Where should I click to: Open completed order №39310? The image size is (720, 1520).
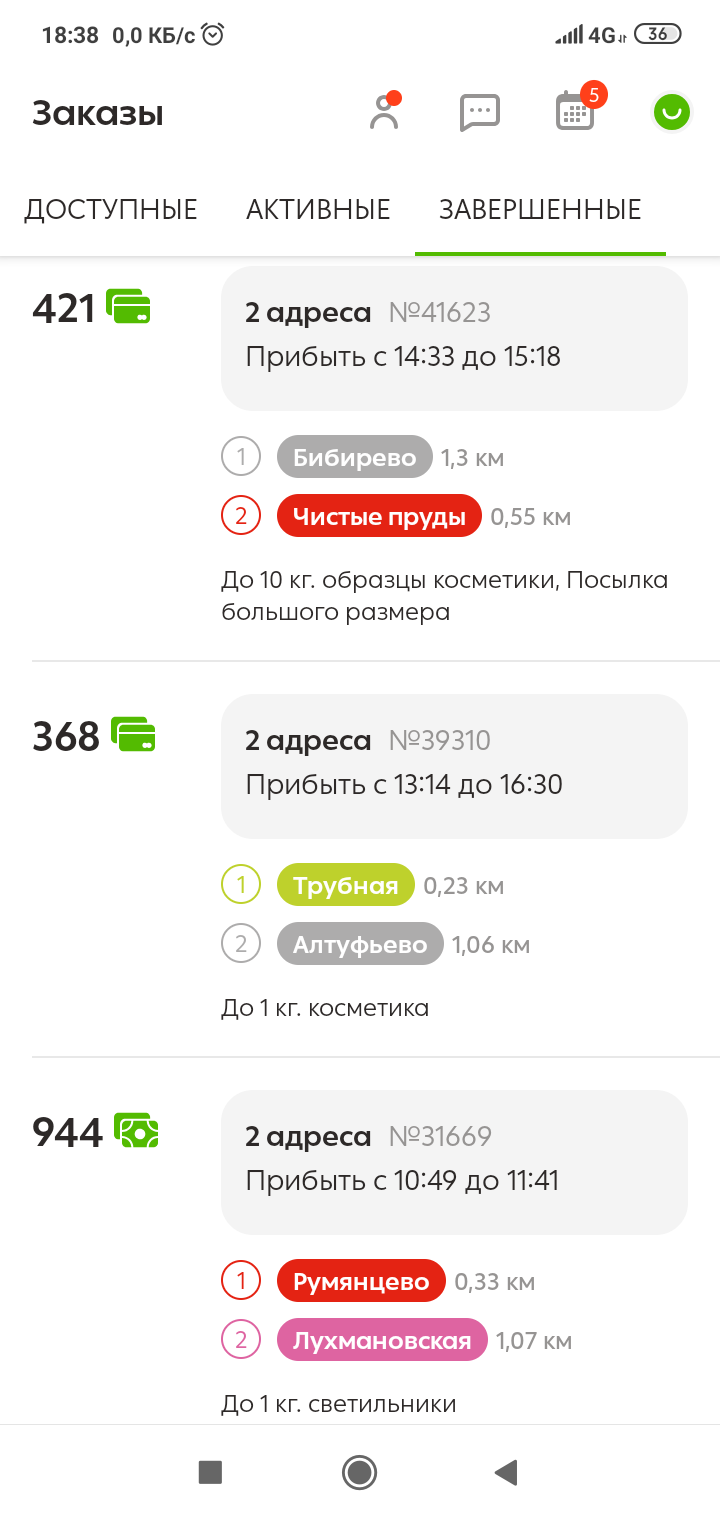(x=454, y=764)
